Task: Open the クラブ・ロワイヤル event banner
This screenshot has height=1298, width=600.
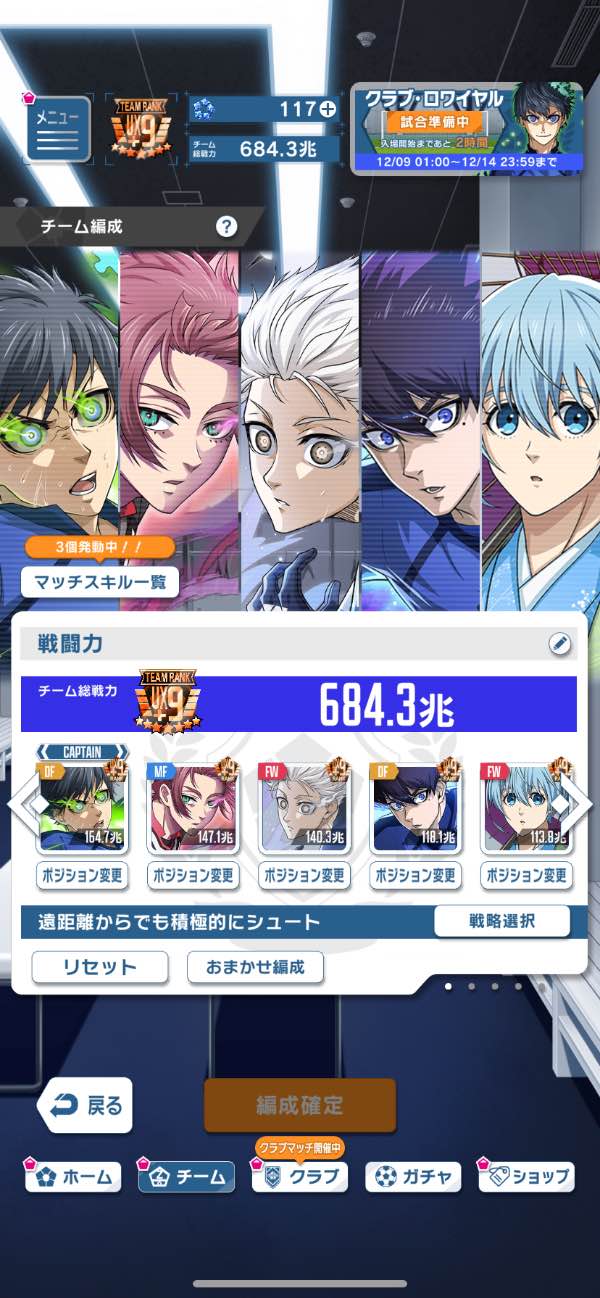Action: point(468,128)
